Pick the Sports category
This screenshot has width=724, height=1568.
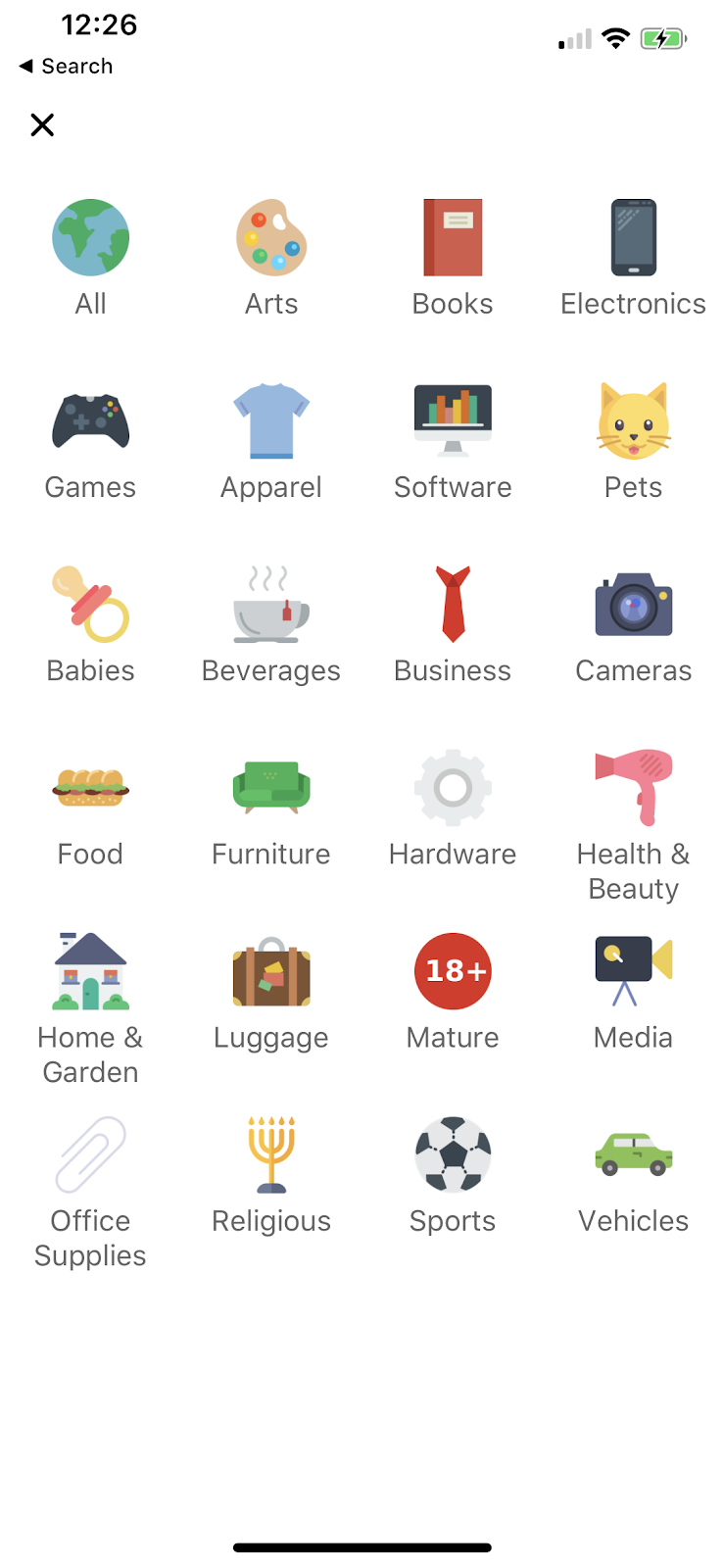[x=453, y=1173]
